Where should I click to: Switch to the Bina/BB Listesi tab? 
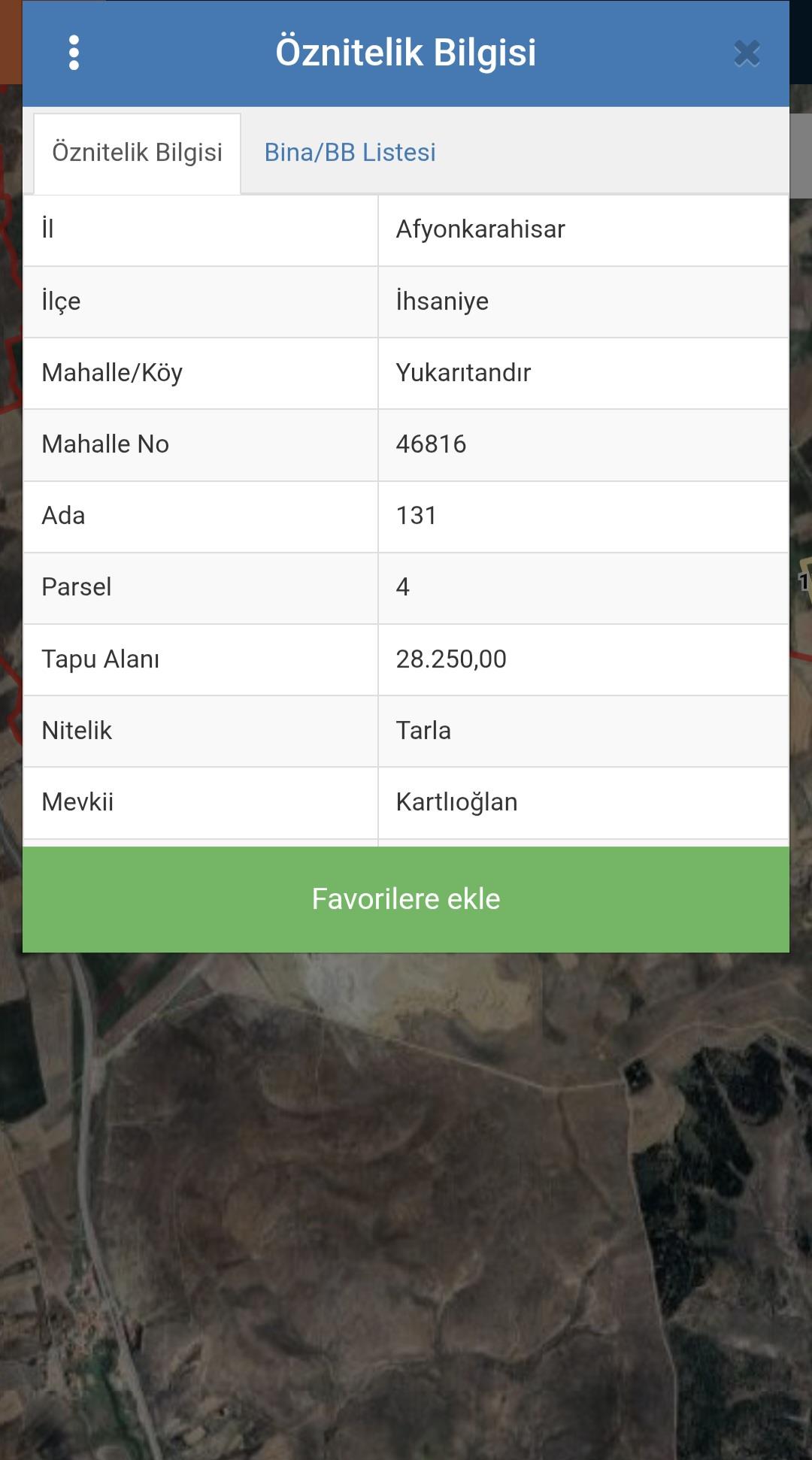[350, 153]
